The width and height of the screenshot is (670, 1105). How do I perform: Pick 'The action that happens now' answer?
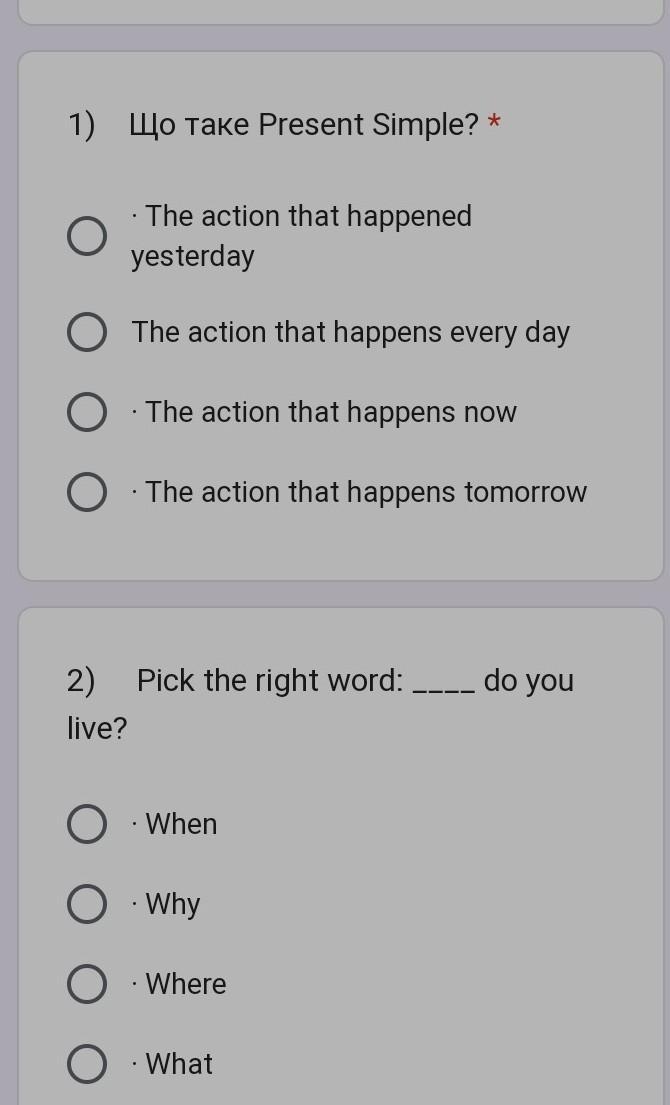[87, 412]
